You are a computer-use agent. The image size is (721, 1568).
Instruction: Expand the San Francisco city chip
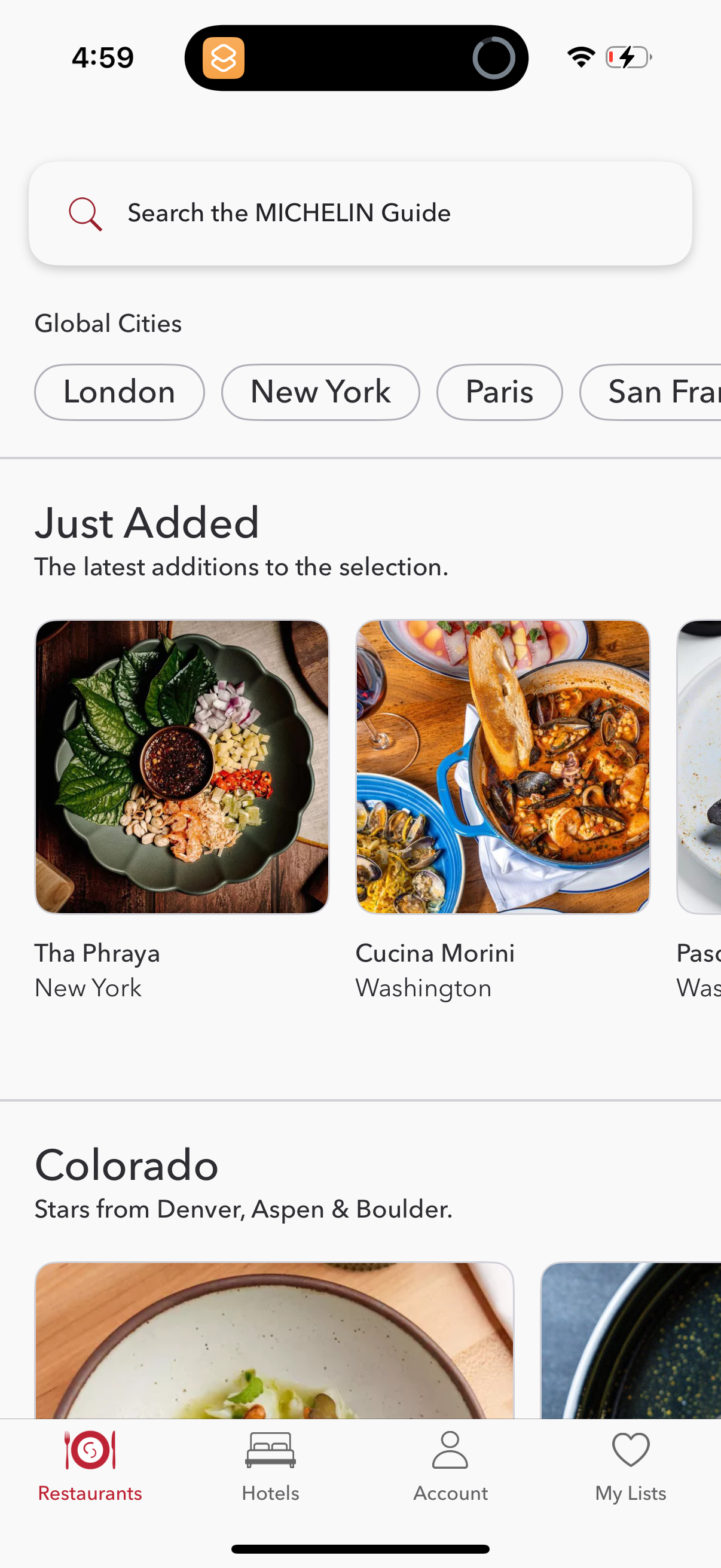(663, 392)
